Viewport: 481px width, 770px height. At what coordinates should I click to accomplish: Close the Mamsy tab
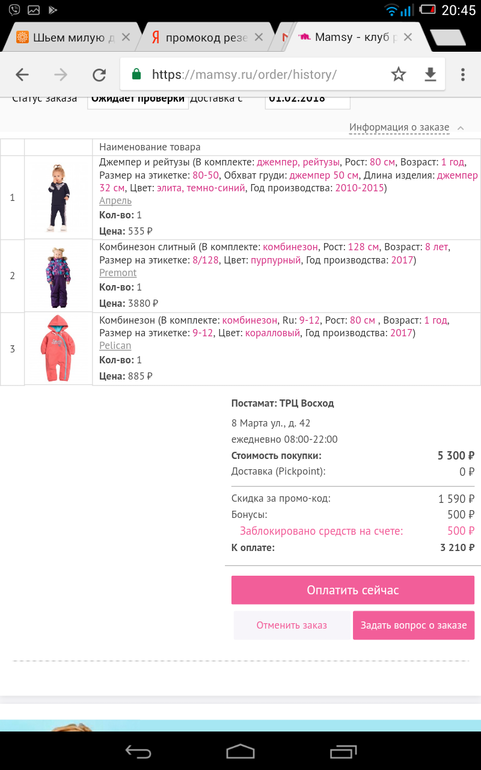tap(408, 37)
